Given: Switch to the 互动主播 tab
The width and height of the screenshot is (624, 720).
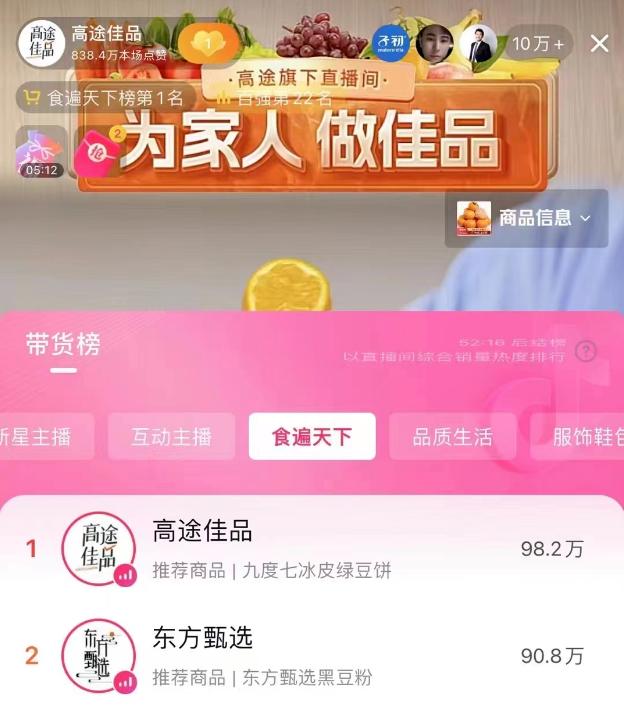Looking at the screenshot, I should [171, 437].
